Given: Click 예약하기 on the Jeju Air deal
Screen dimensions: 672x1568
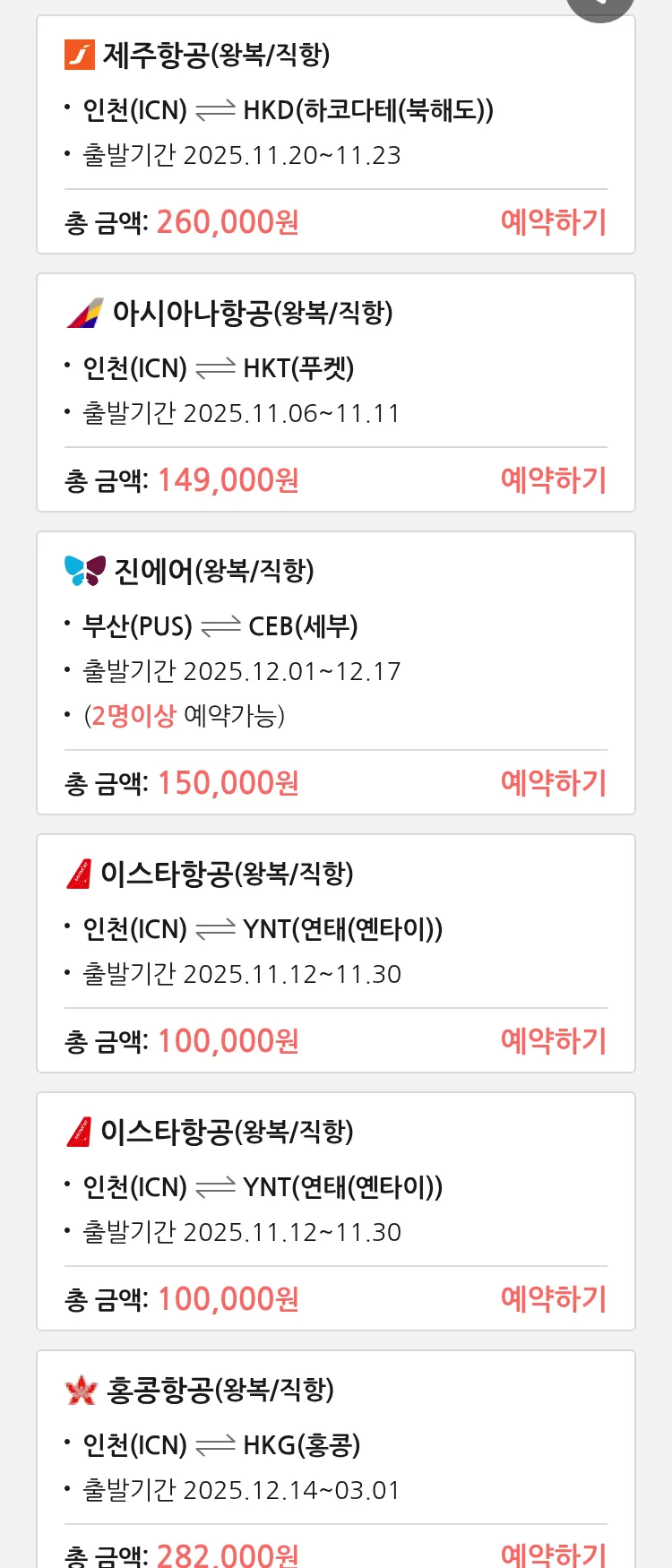Looking at the screenshot, I should (x=554, y=221).
